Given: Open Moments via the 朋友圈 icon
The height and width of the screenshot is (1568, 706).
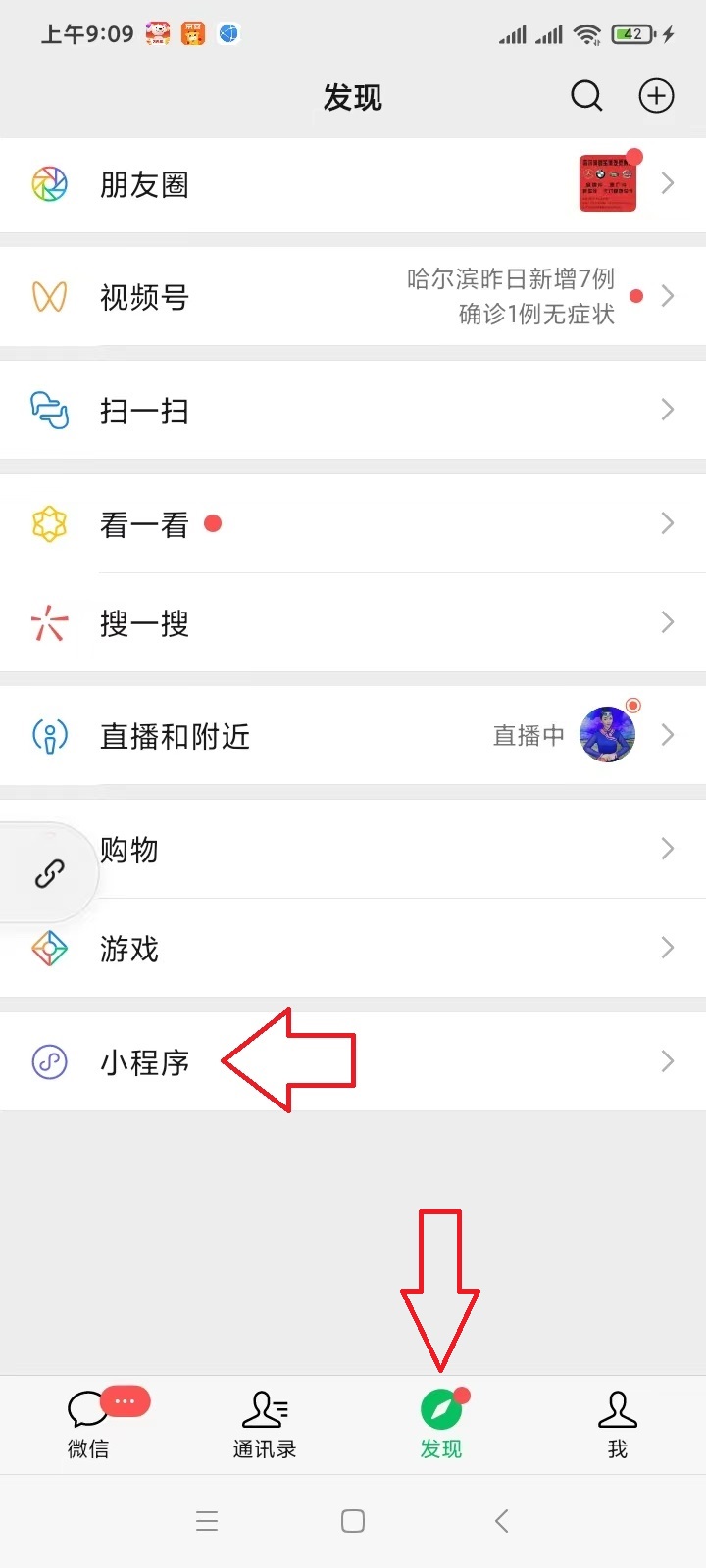Looking at the screenshot, I should (49, 184).
